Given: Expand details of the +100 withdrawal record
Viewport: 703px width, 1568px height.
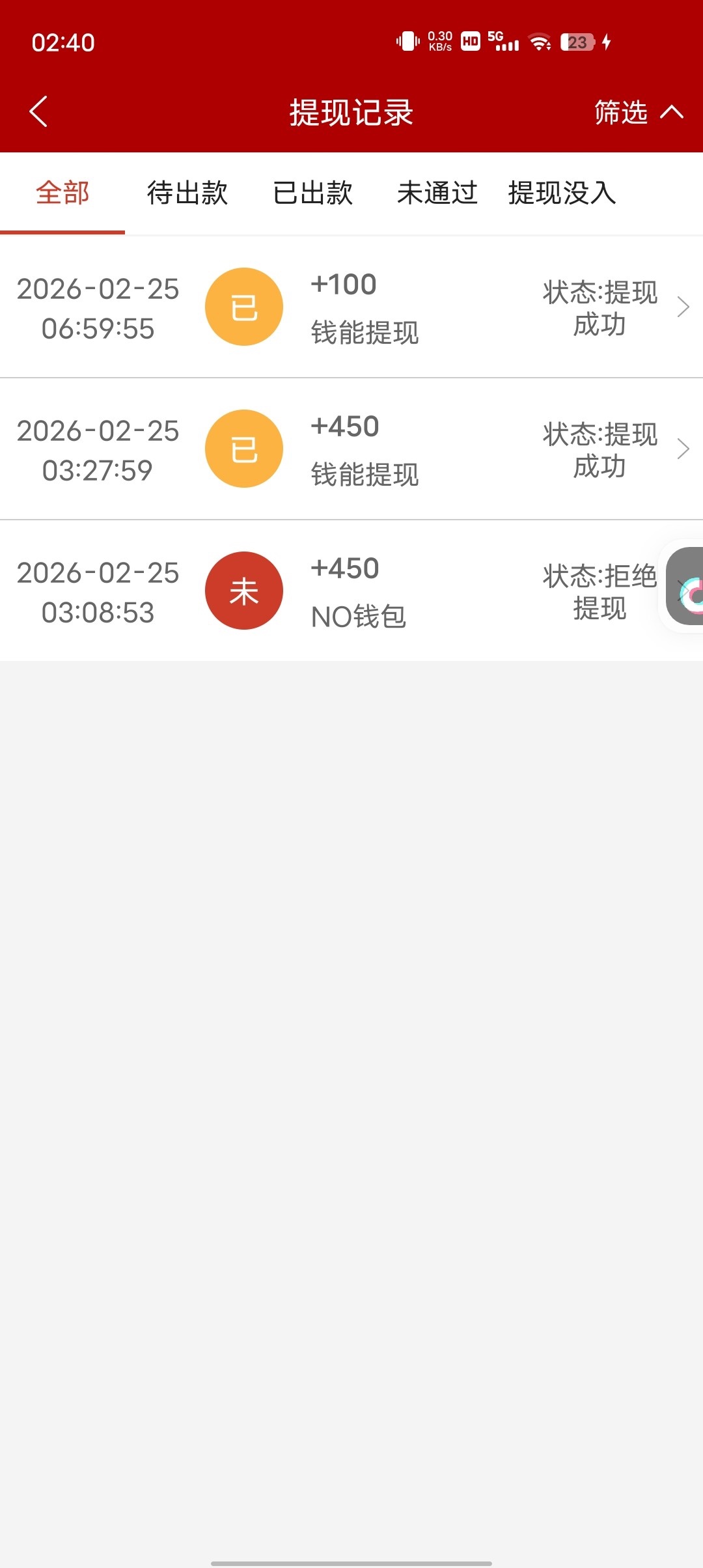Looking at the screenshot, I should pyautogui.click(x=683, y=306).
